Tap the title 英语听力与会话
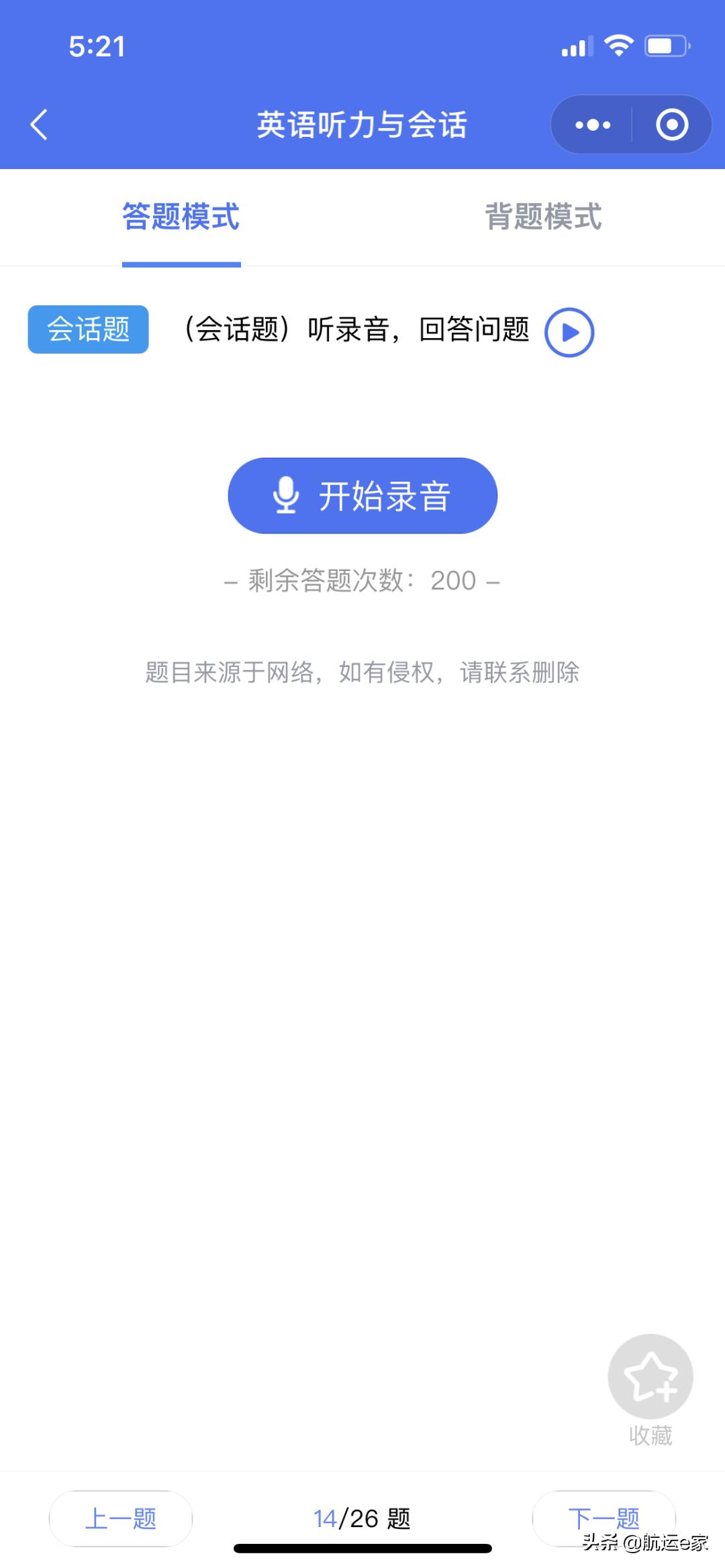This screenshot has height=1568, width=725. pyautogui.click(x=362, y=125)
